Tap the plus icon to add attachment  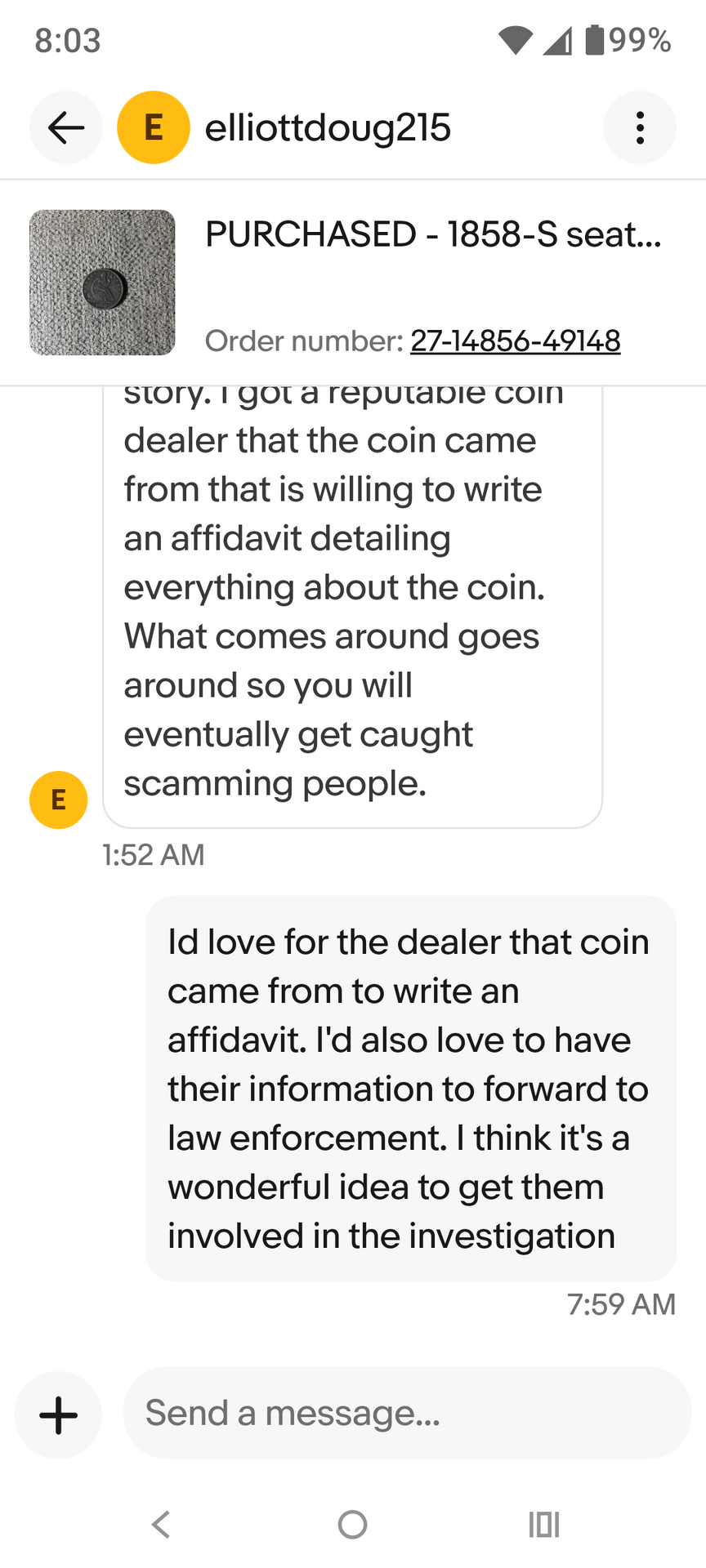click(x=58, y=1415)
